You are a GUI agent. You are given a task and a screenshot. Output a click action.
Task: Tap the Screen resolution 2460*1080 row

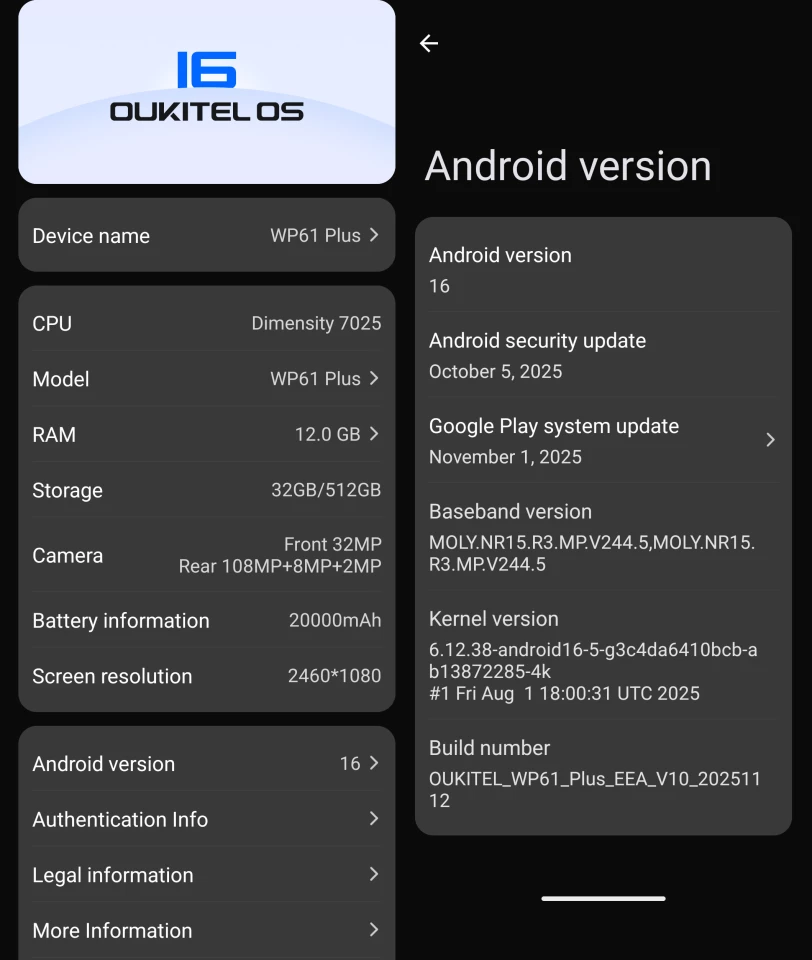pos(206,676)
